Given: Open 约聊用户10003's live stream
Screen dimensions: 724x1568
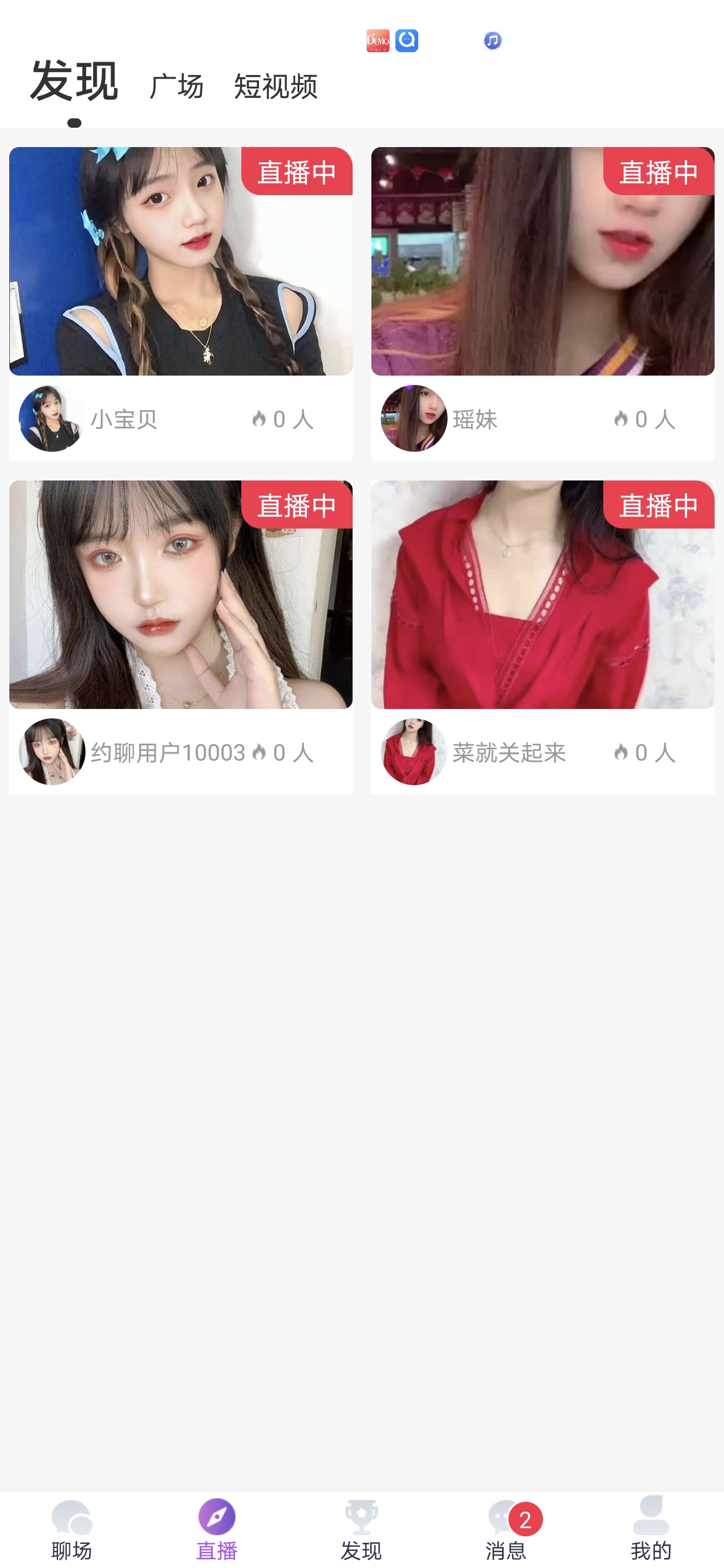Looking at the screenshot, I should point(180,595).
